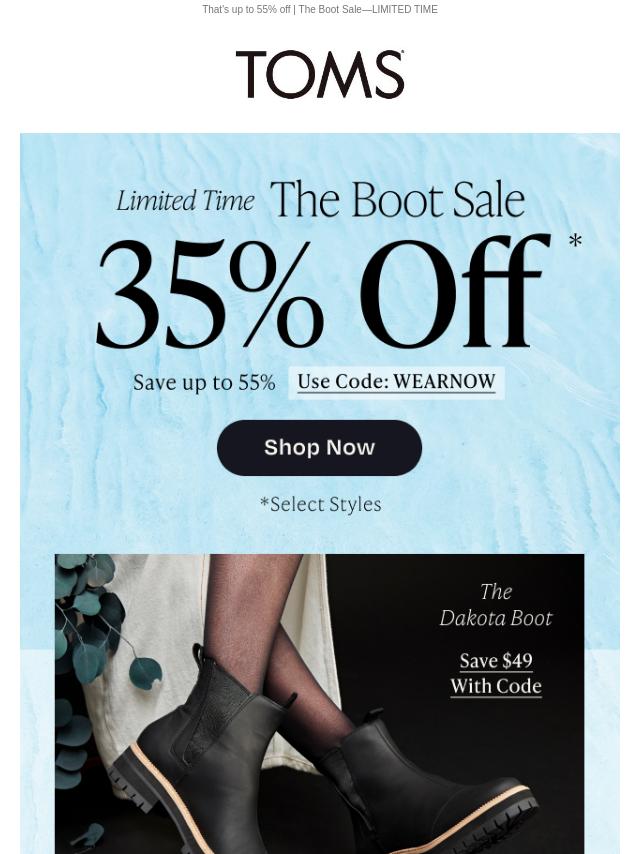Tap the TOMS logo header link
The image size is (640, 854).
pyautogui.click(x=319, y=75)
